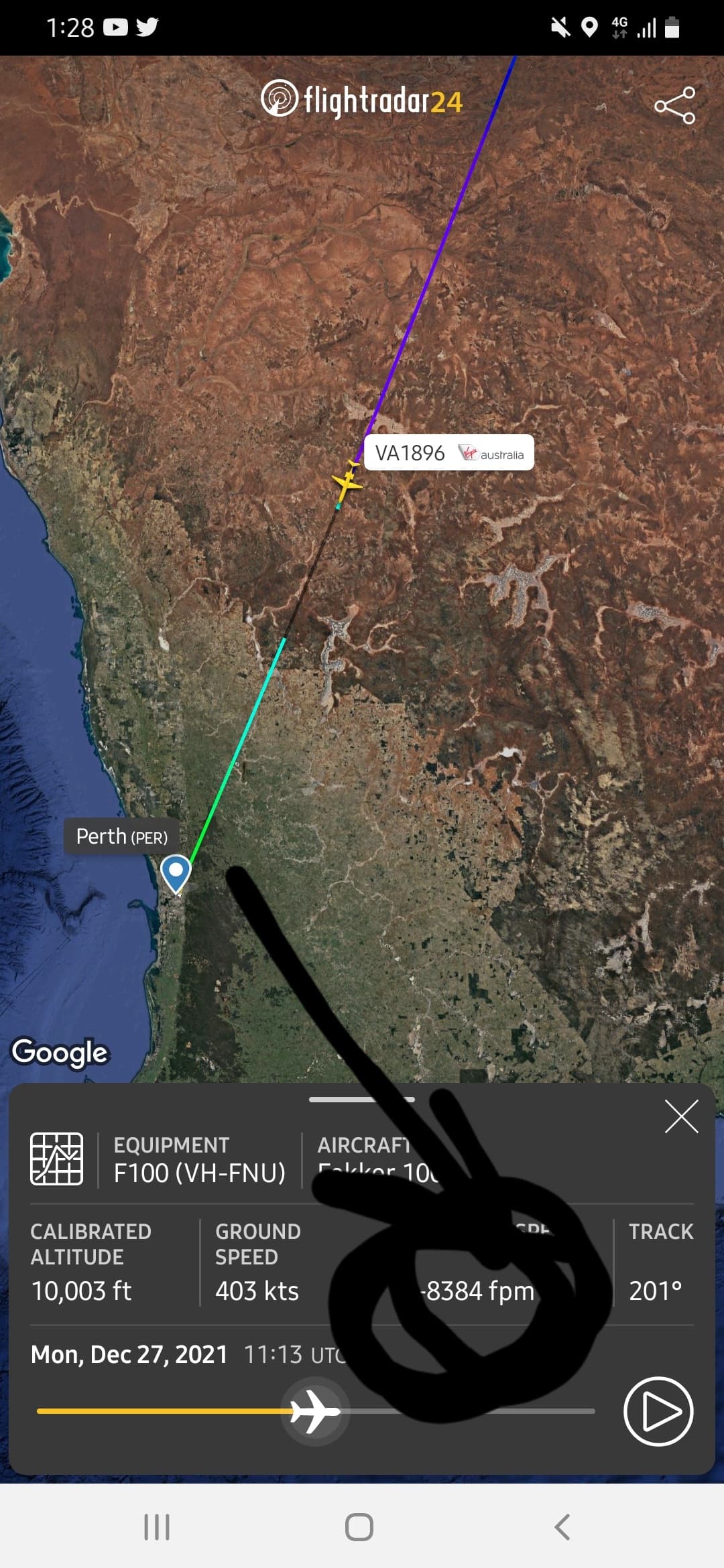Tap the VA1896 flight label

(x=448, y=453)
